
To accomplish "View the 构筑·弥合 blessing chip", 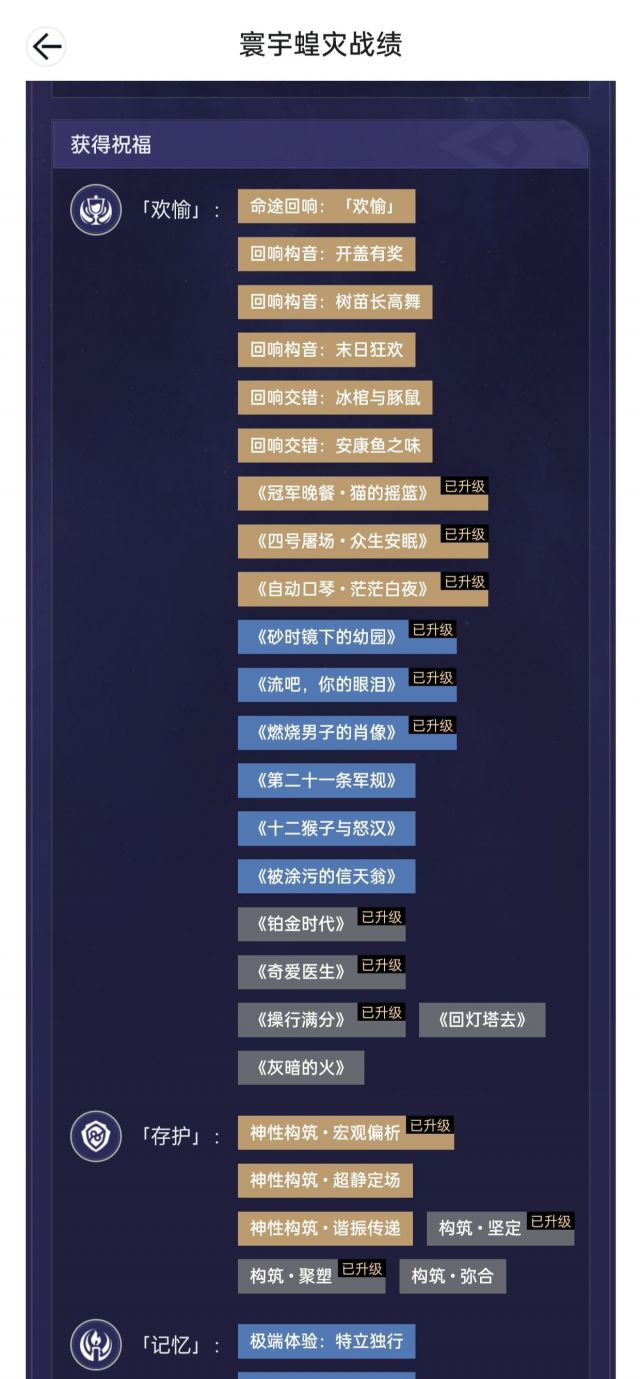I will coord(452,1276).
